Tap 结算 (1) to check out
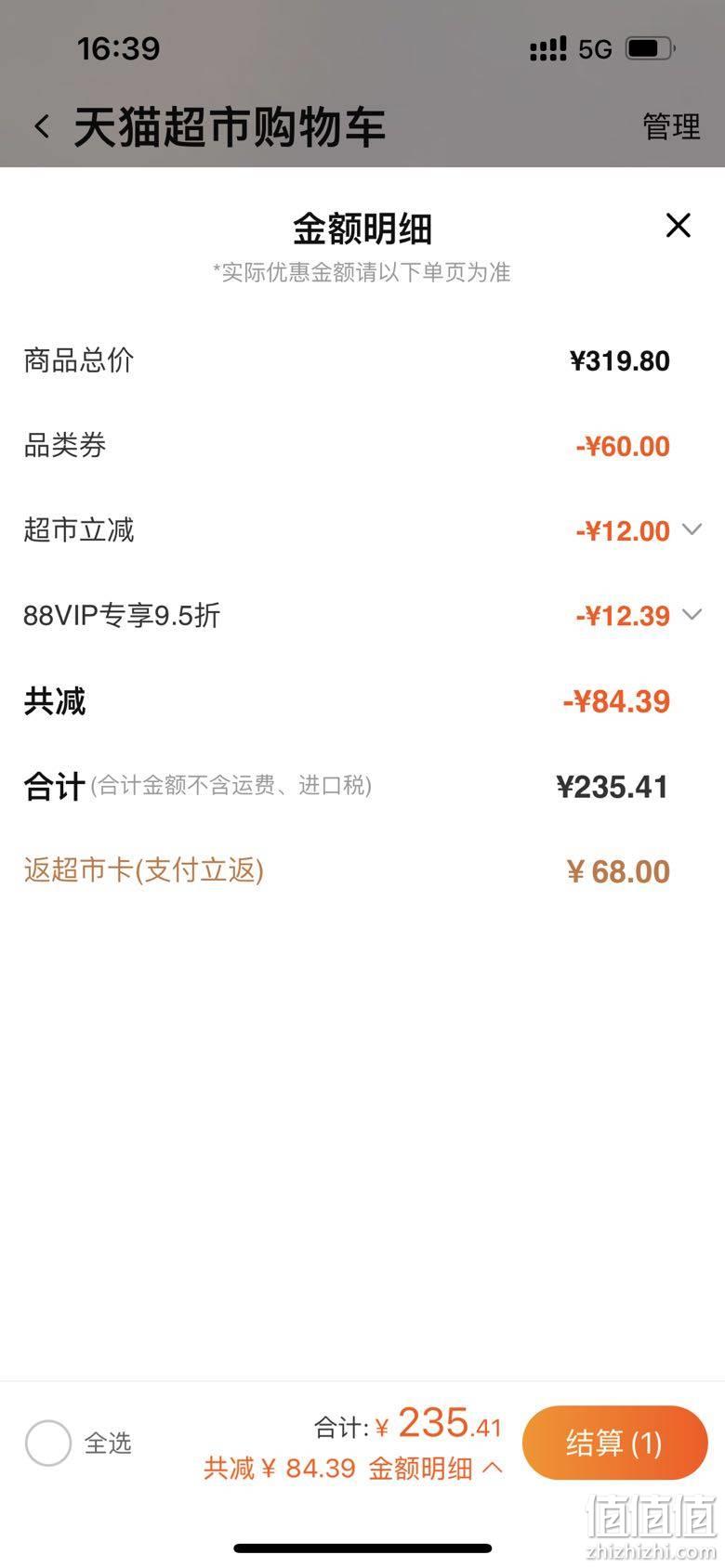This screenshot has width=725, height=1568. point(614,1443)
